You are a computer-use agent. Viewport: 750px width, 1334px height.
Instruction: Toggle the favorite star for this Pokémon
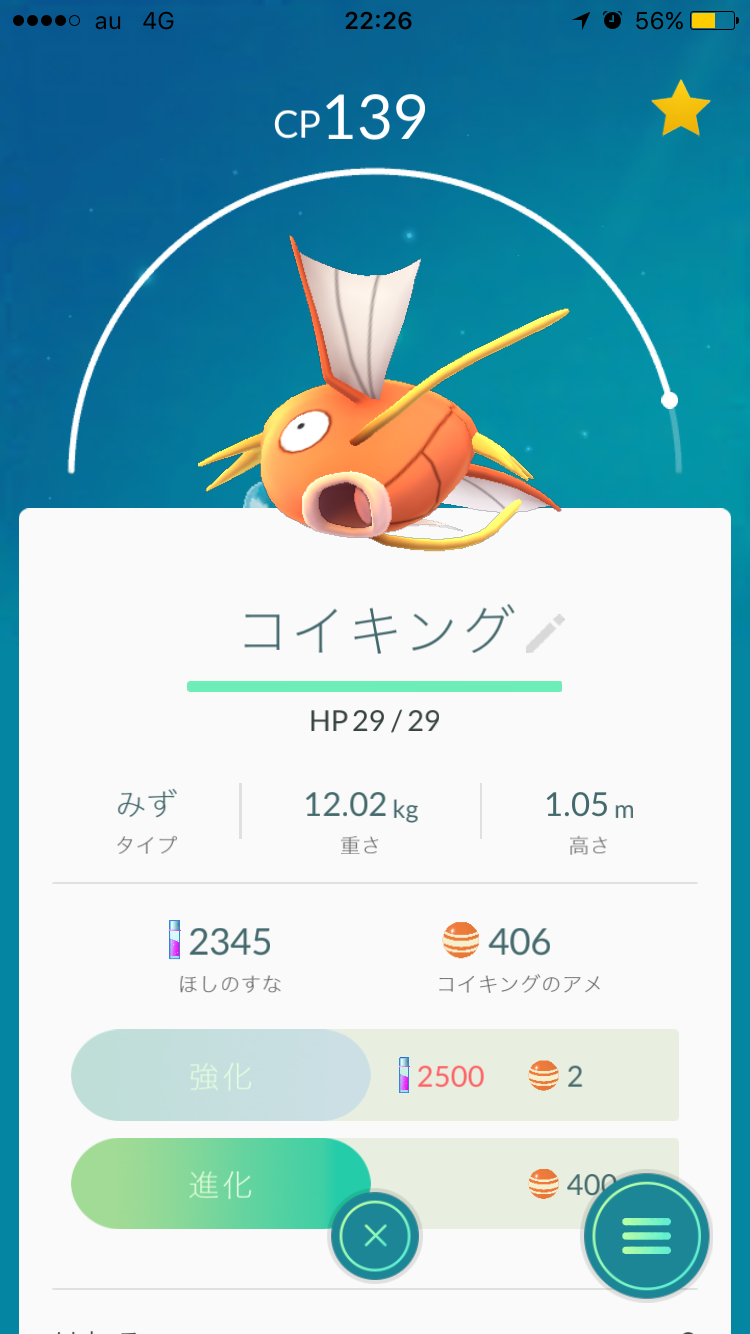point(680,111)
